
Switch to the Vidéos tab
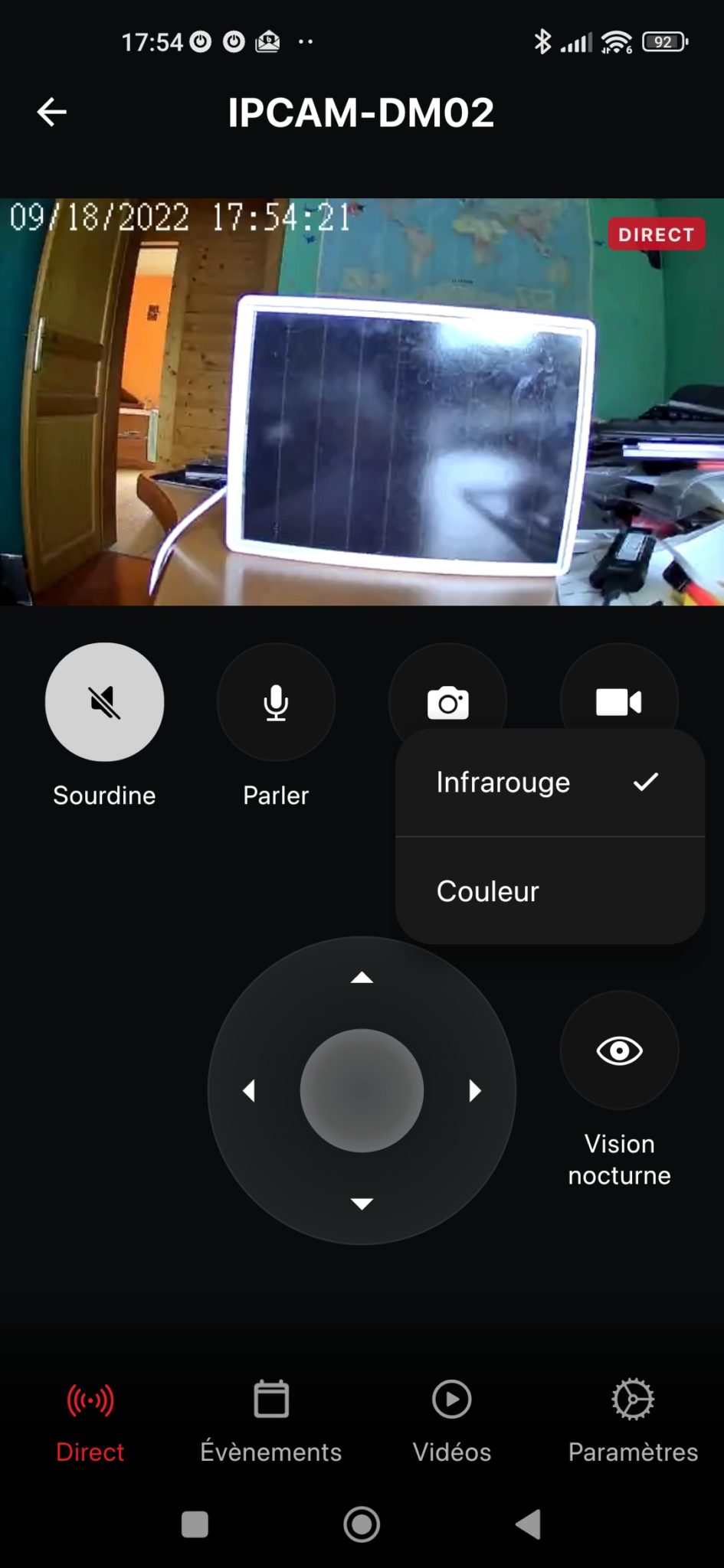point(452,1423)
